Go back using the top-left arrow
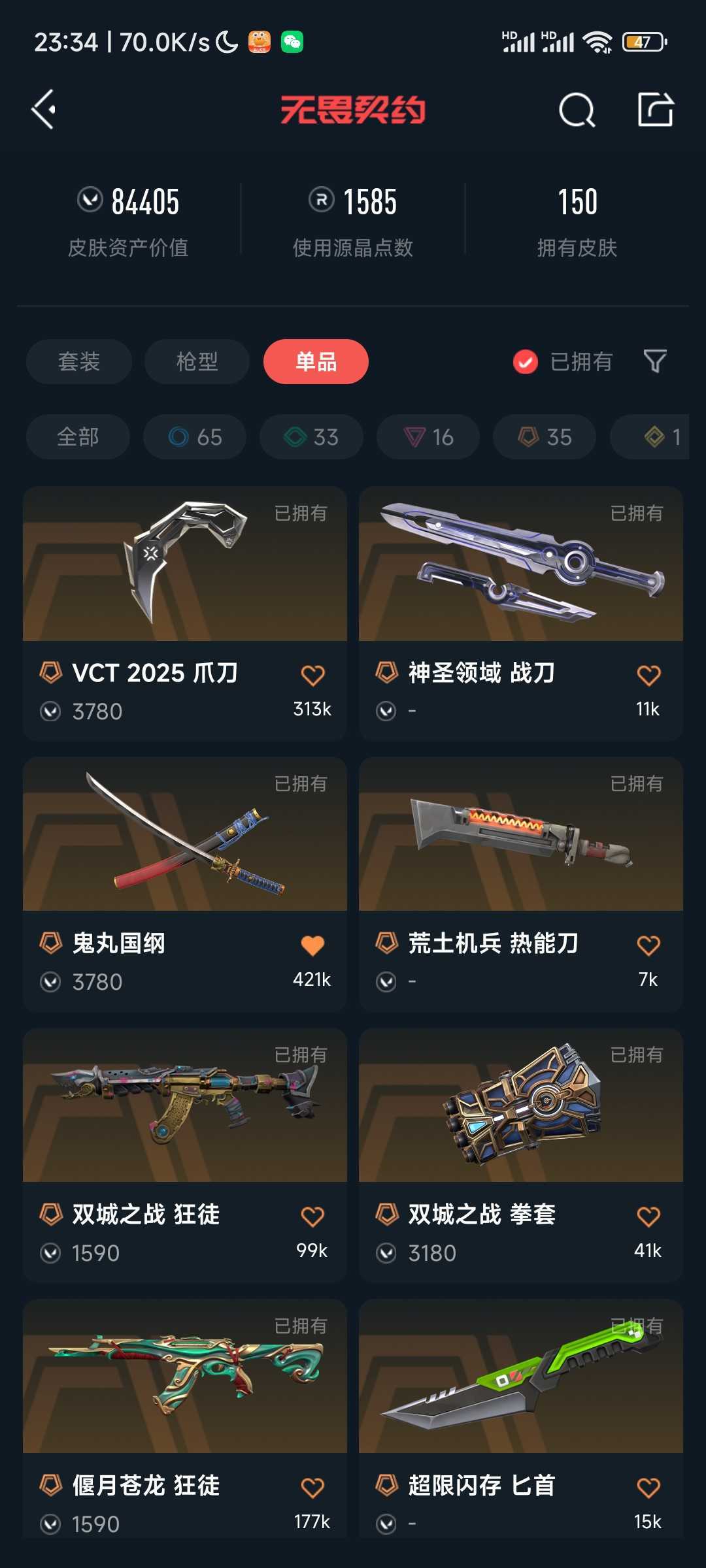706x1568 pixels. point(44,109)
